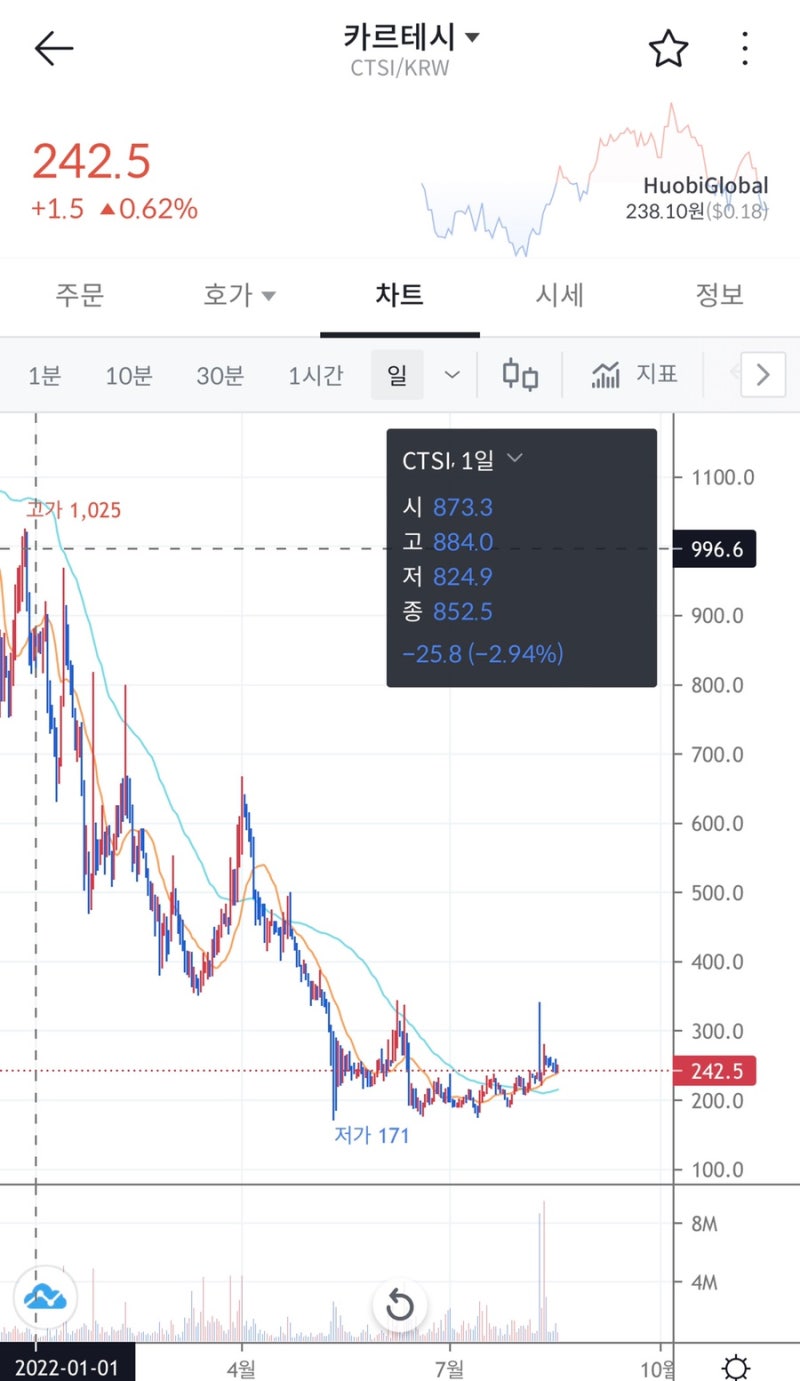Go back using the arrow icon
The height and width of the screenshot is (1381, 800).
(x=52, y=48)
